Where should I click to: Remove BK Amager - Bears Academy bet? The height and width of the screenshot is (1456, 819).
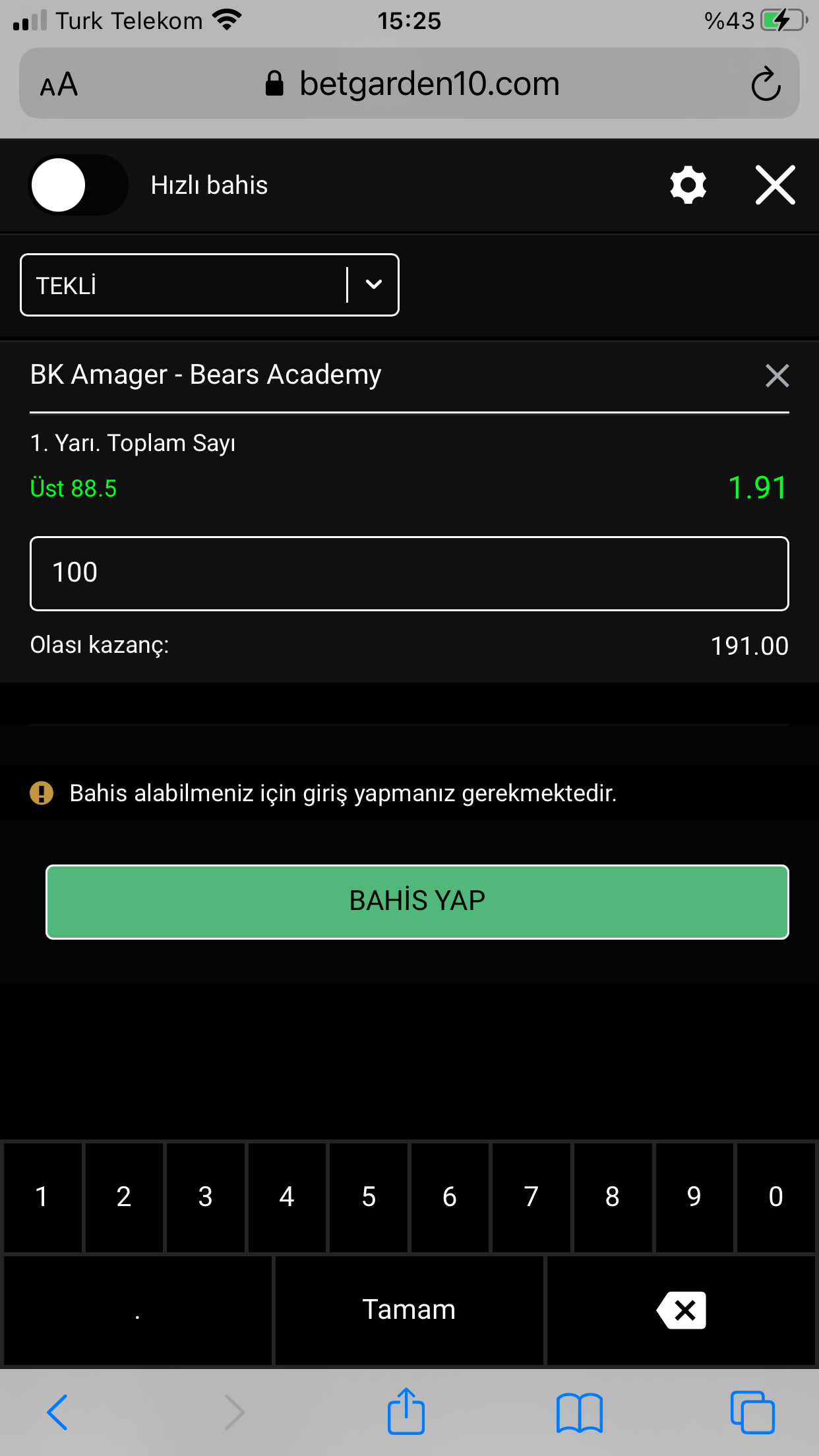[x=777, y=376]
